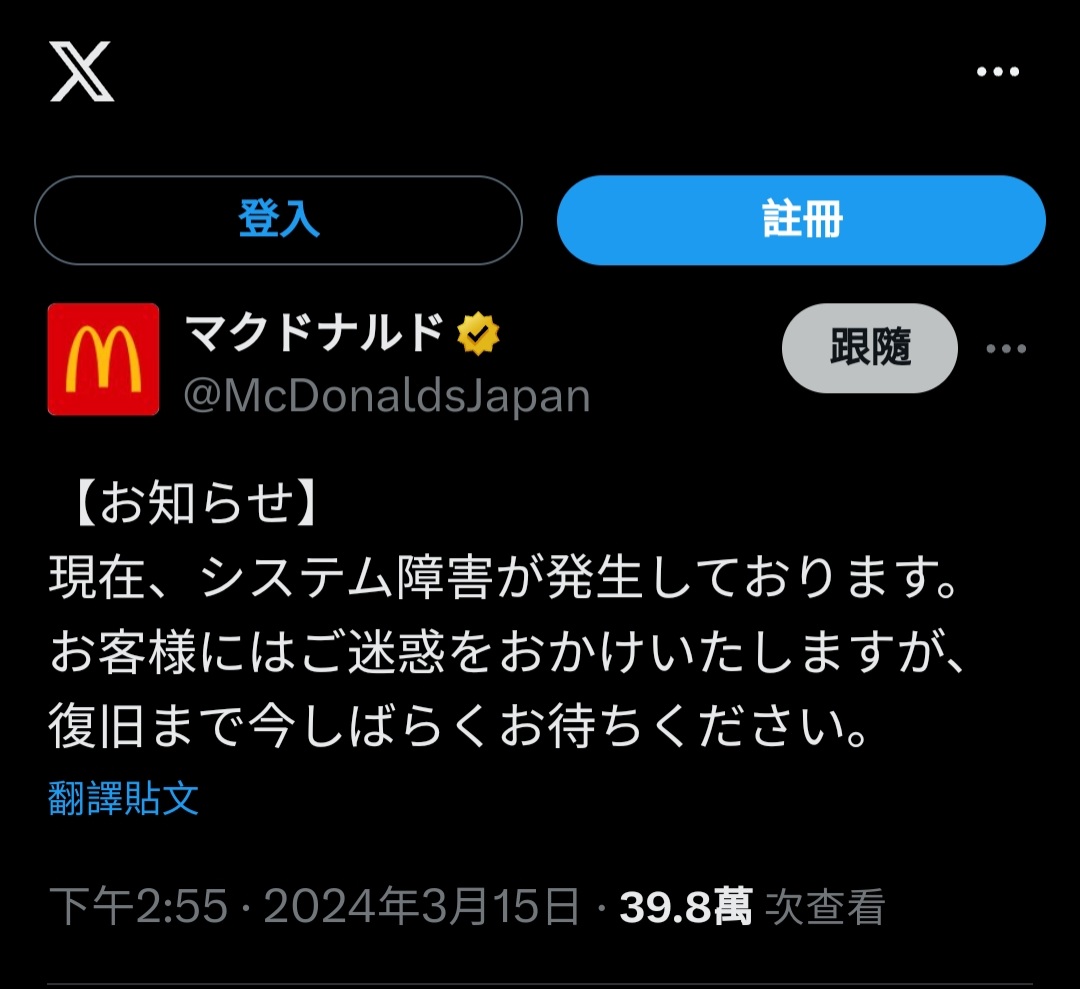Tap the X logo to go home
Viewport: 1080px width, 989px height.
pyautogui.click(x=82, y=72)
